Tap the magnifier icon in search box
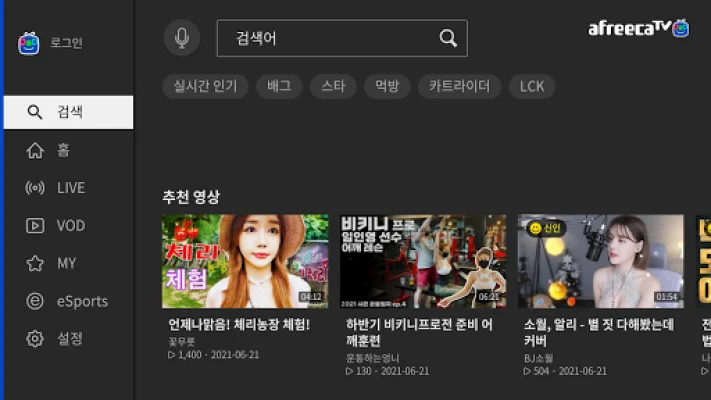This screenshot has height=400, width=711. point(448,39)
